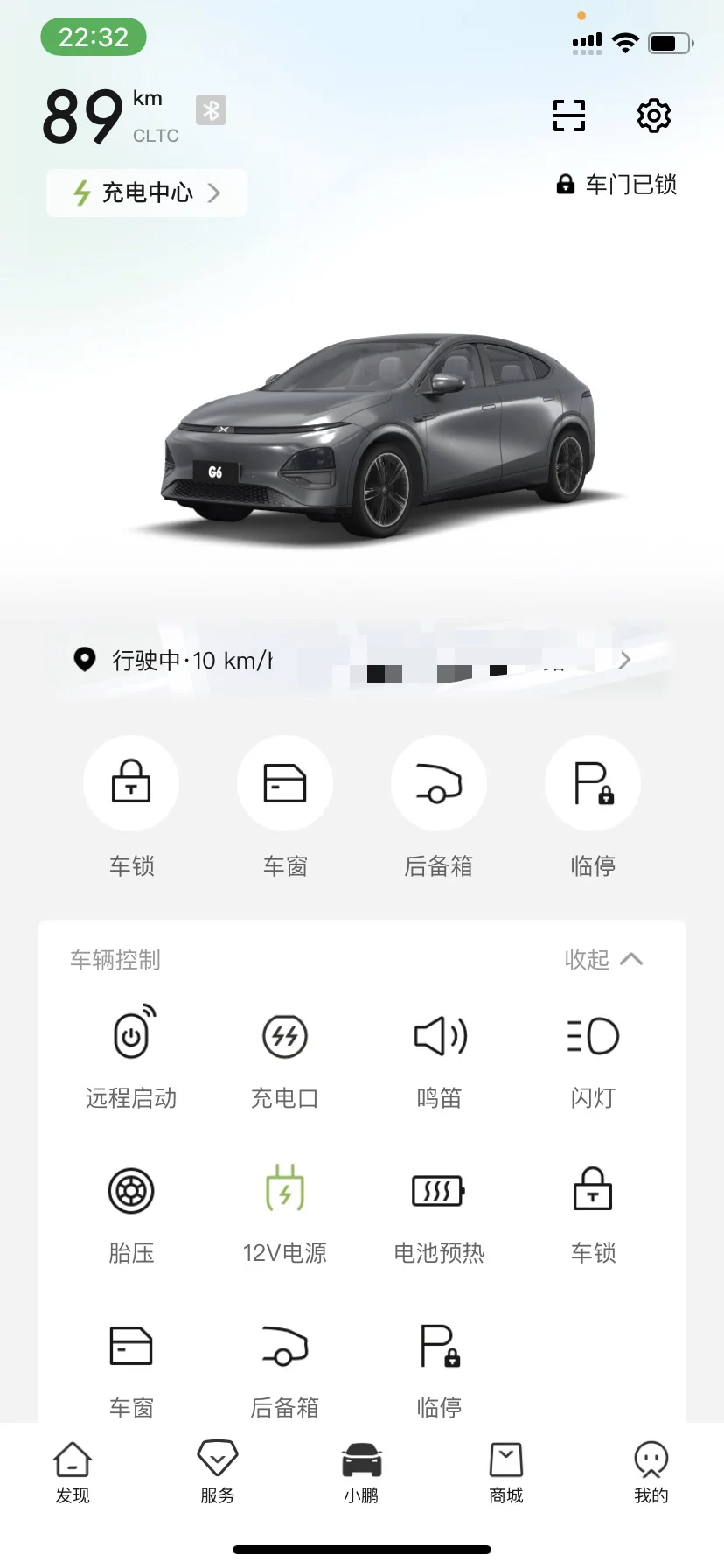Tap the 临停 shortcut circle
724x1568 pixels.
593,783
